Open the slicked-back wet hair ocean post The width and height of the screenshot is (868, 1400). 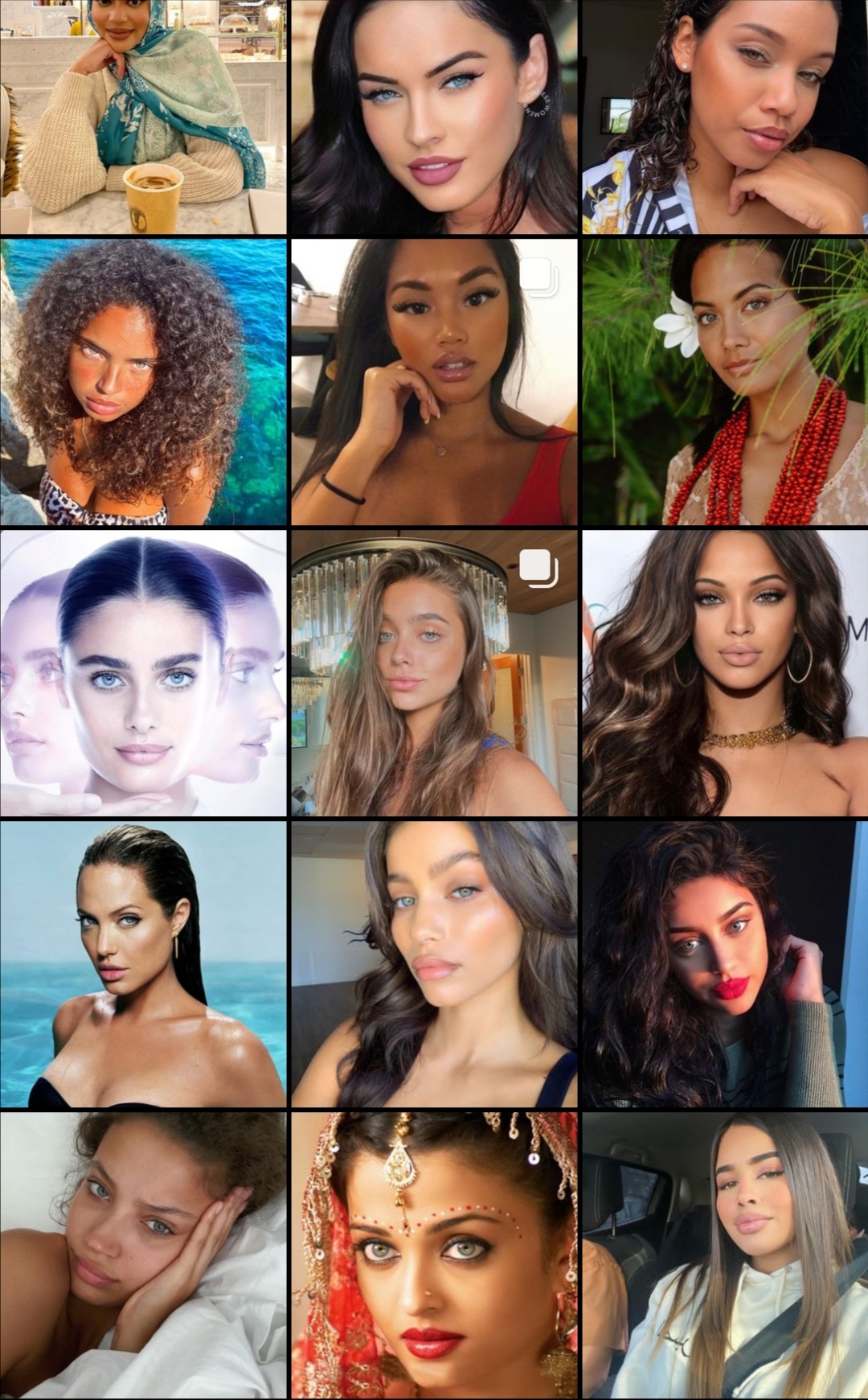pyautogui.click(x=143, y=964)
